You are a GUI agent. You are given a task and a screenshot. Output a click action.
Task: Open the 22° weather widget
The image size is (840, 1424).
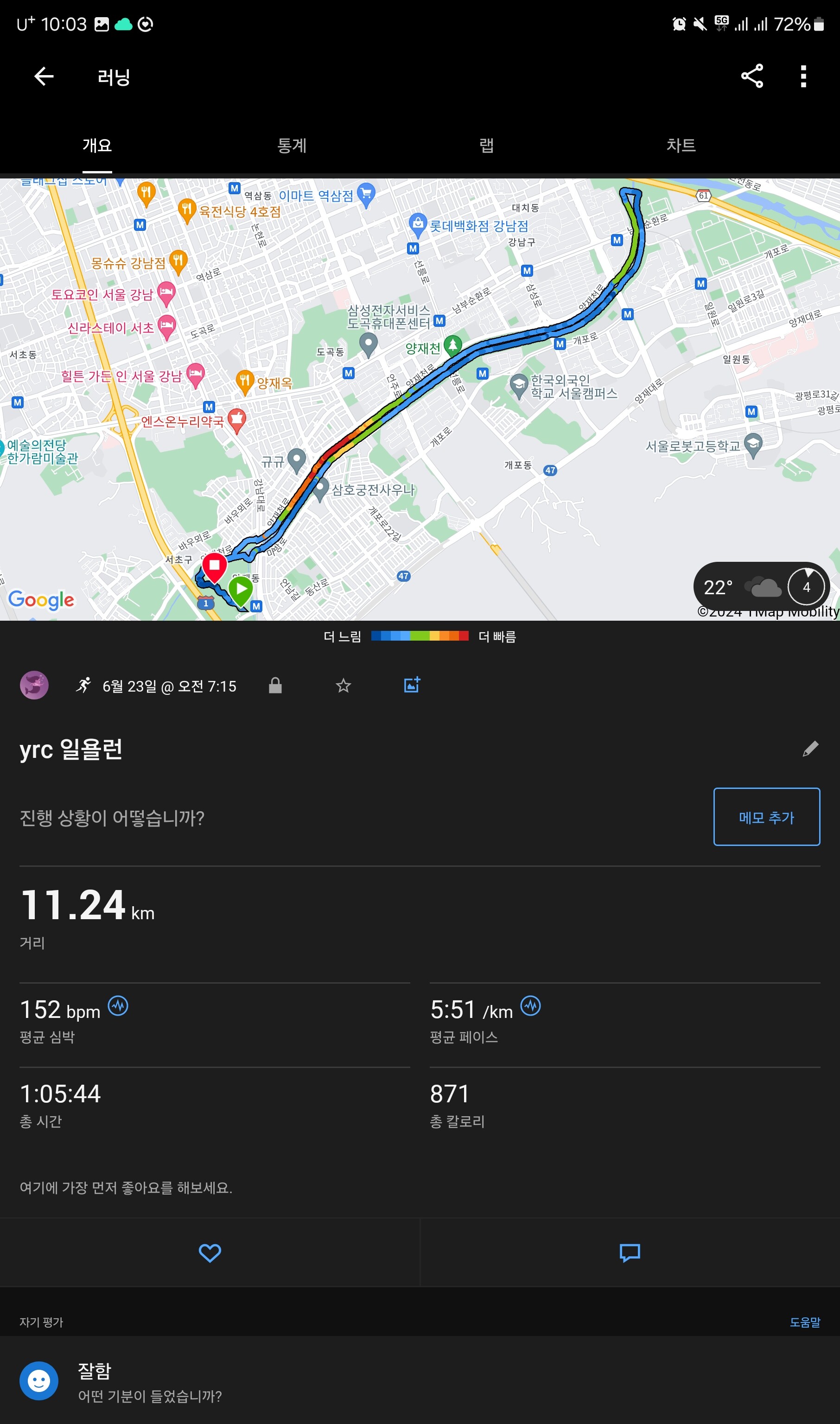[761, 587]
